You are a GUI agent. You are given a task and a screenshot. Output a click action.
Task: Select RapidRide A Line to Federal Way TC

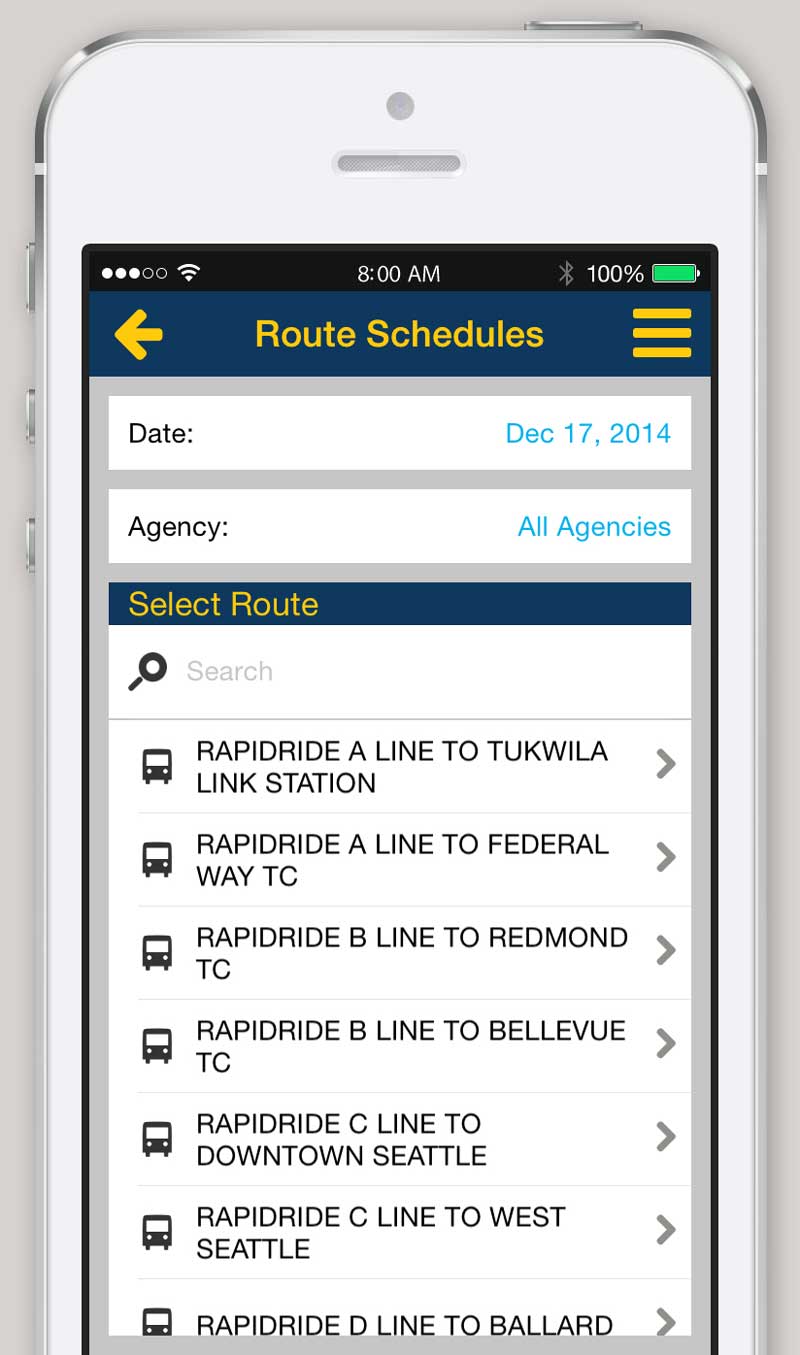point(400,860)
